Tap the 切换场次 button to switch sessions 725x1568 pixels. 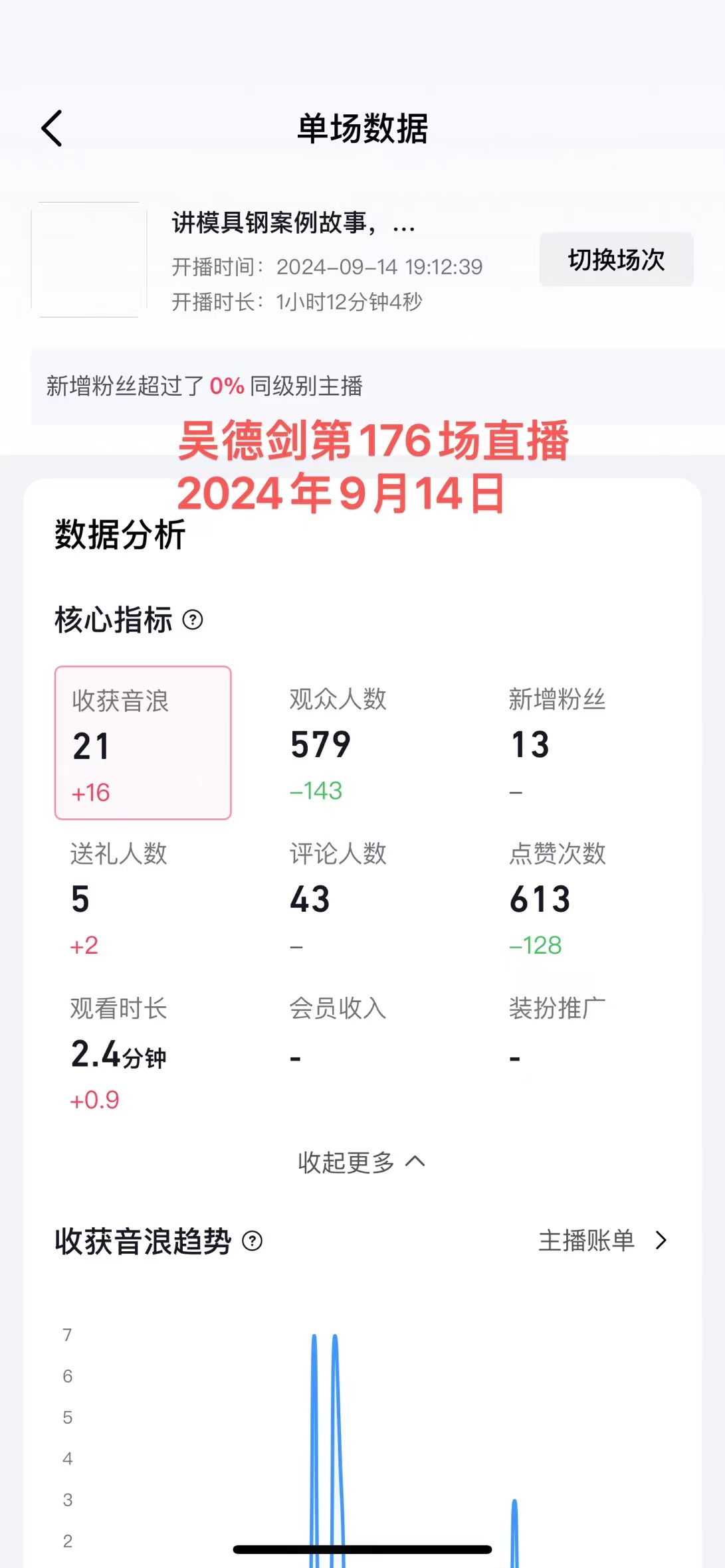[615, 260]
